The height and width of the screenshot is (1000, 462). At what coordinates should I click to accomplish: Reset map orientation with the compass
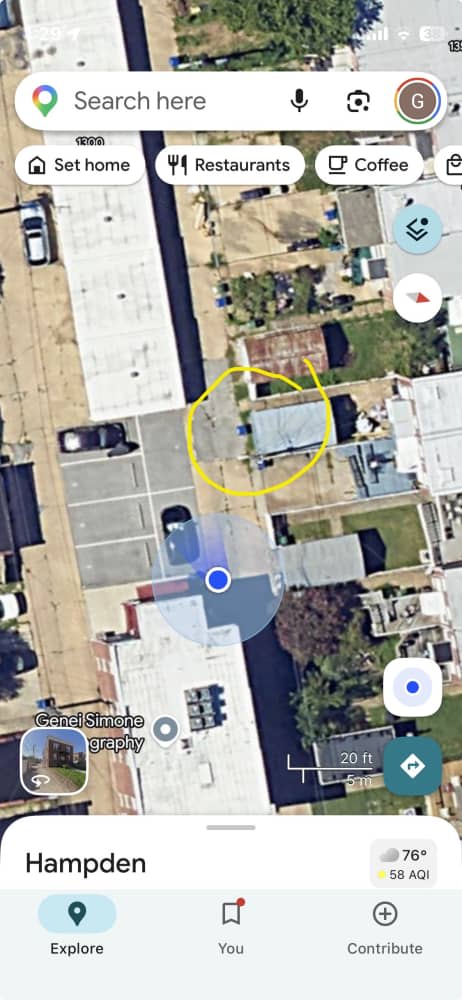click(x=418, y=298)
